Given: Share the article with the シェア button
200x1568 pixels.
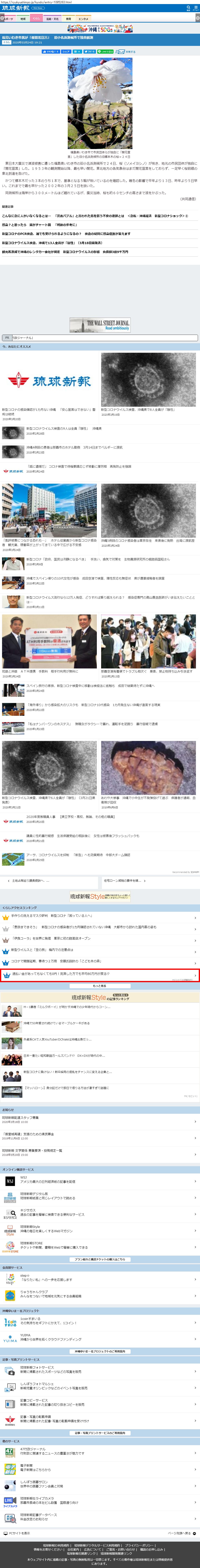Looking at the screenshot, I should tap(67, 52).
